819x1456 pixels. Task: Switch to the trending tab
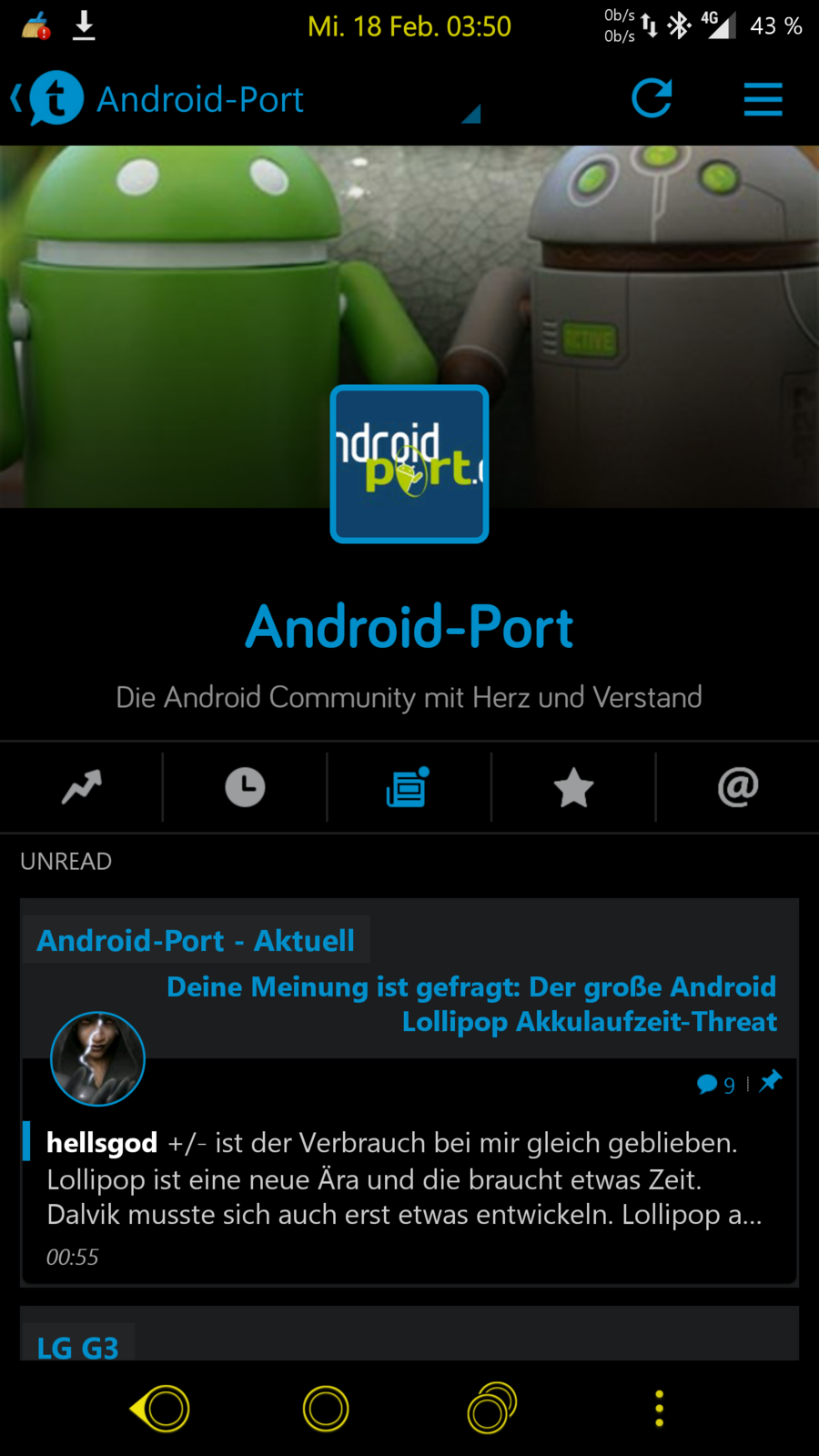point(82,787)
